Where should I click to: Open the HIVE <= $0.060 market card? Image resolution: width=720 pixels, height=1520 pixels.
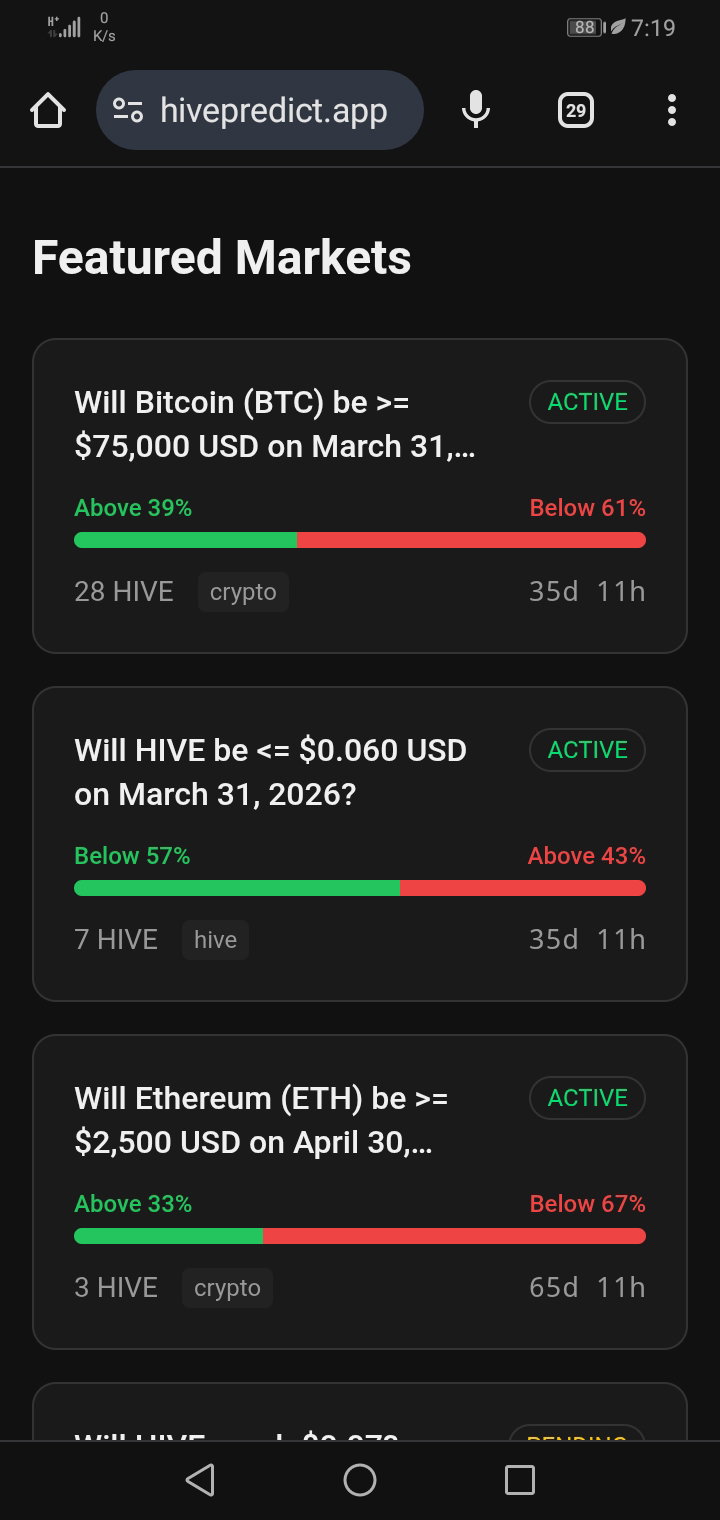[360, 844]
